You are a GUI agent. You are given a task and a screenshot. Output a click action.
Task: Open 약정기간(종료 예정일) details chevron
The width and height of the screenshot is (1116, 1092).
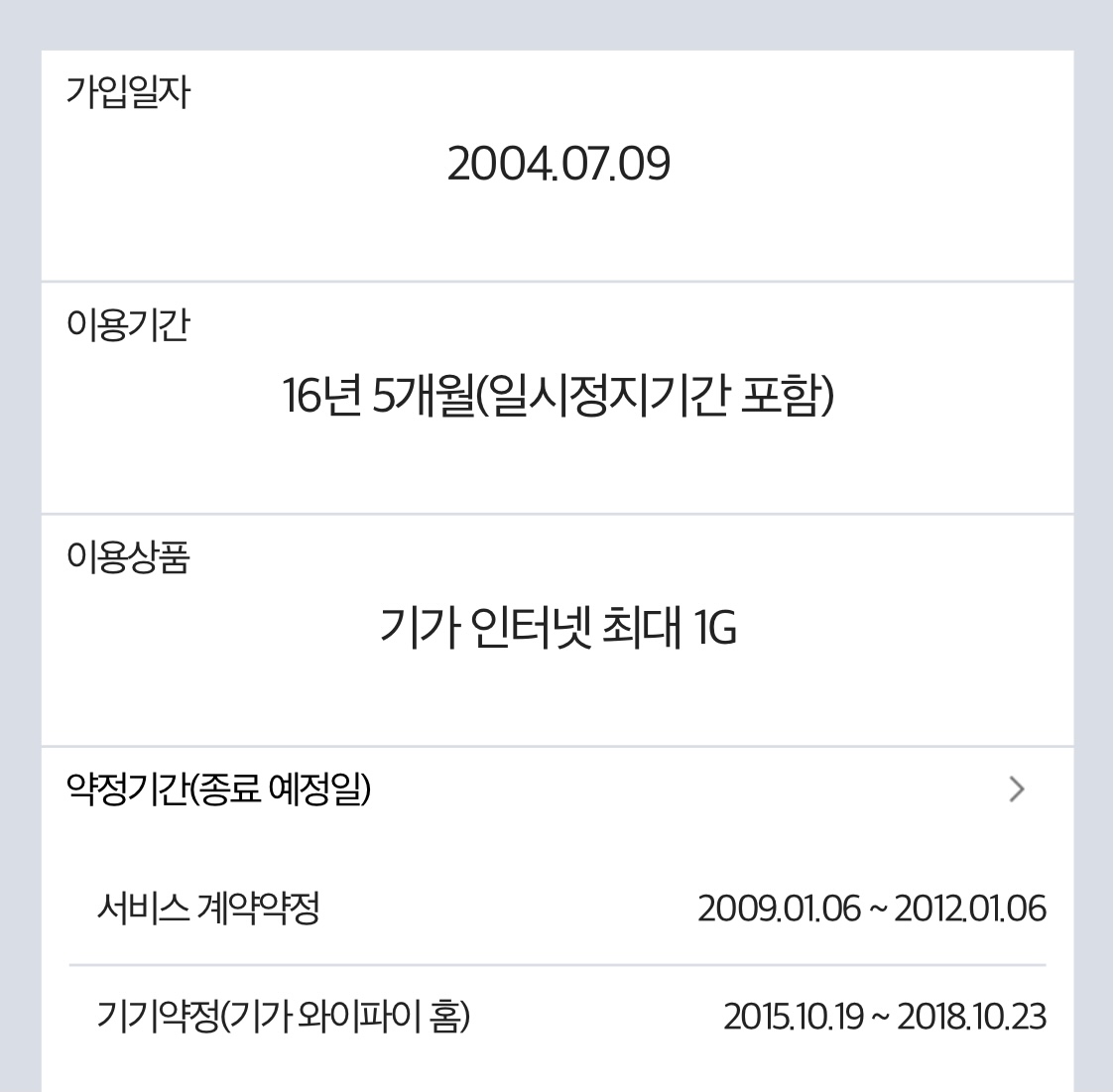(1016, 789)
